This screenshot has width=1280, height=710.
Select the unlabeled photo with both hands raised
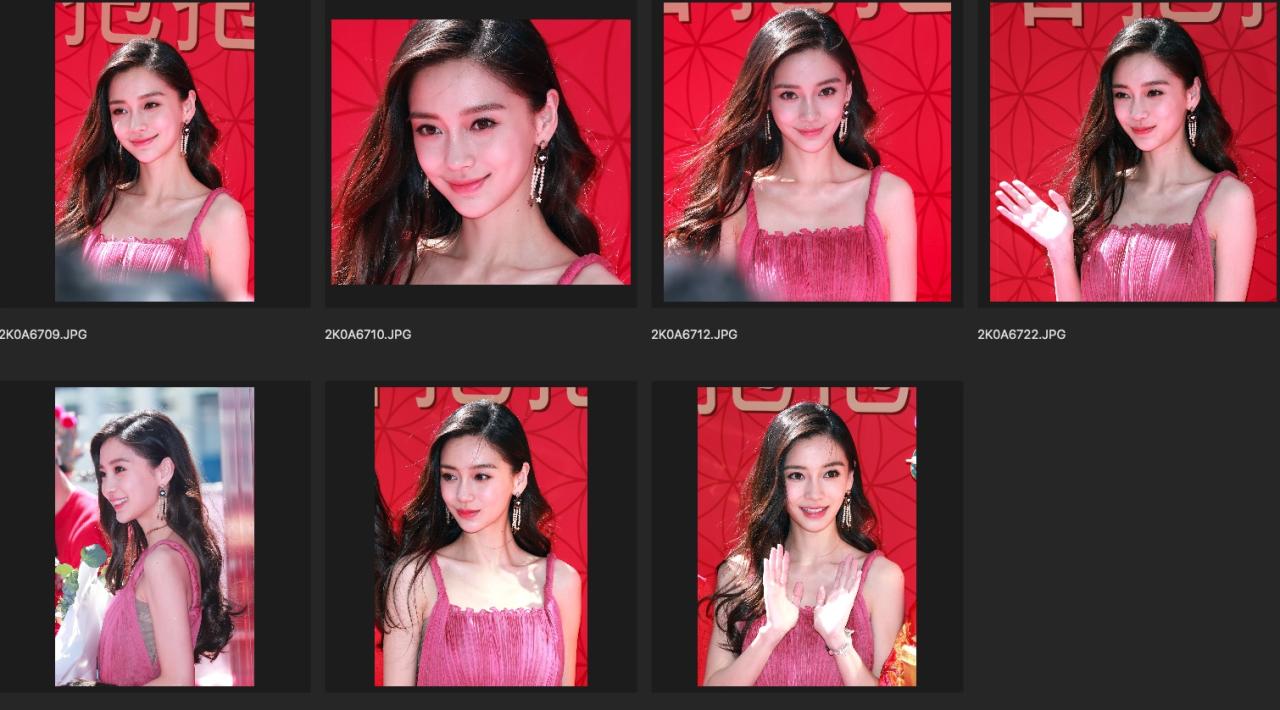tap(806, 536)
